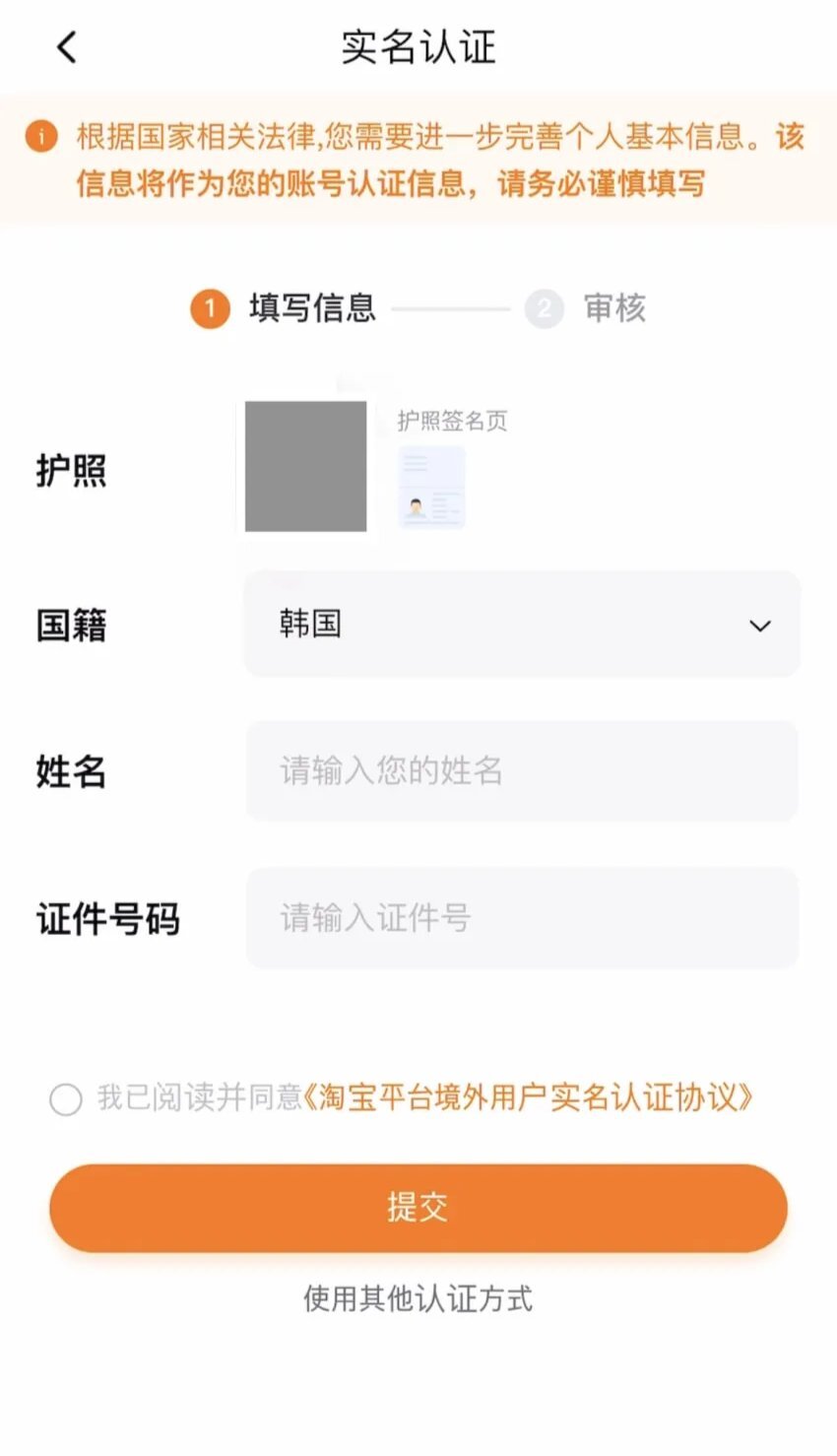Open the nationality dropdown showing 韩国
Image resolution: width=837 pixels, height=1456 pixels.
pyautogui.click(x=522, y=625)
